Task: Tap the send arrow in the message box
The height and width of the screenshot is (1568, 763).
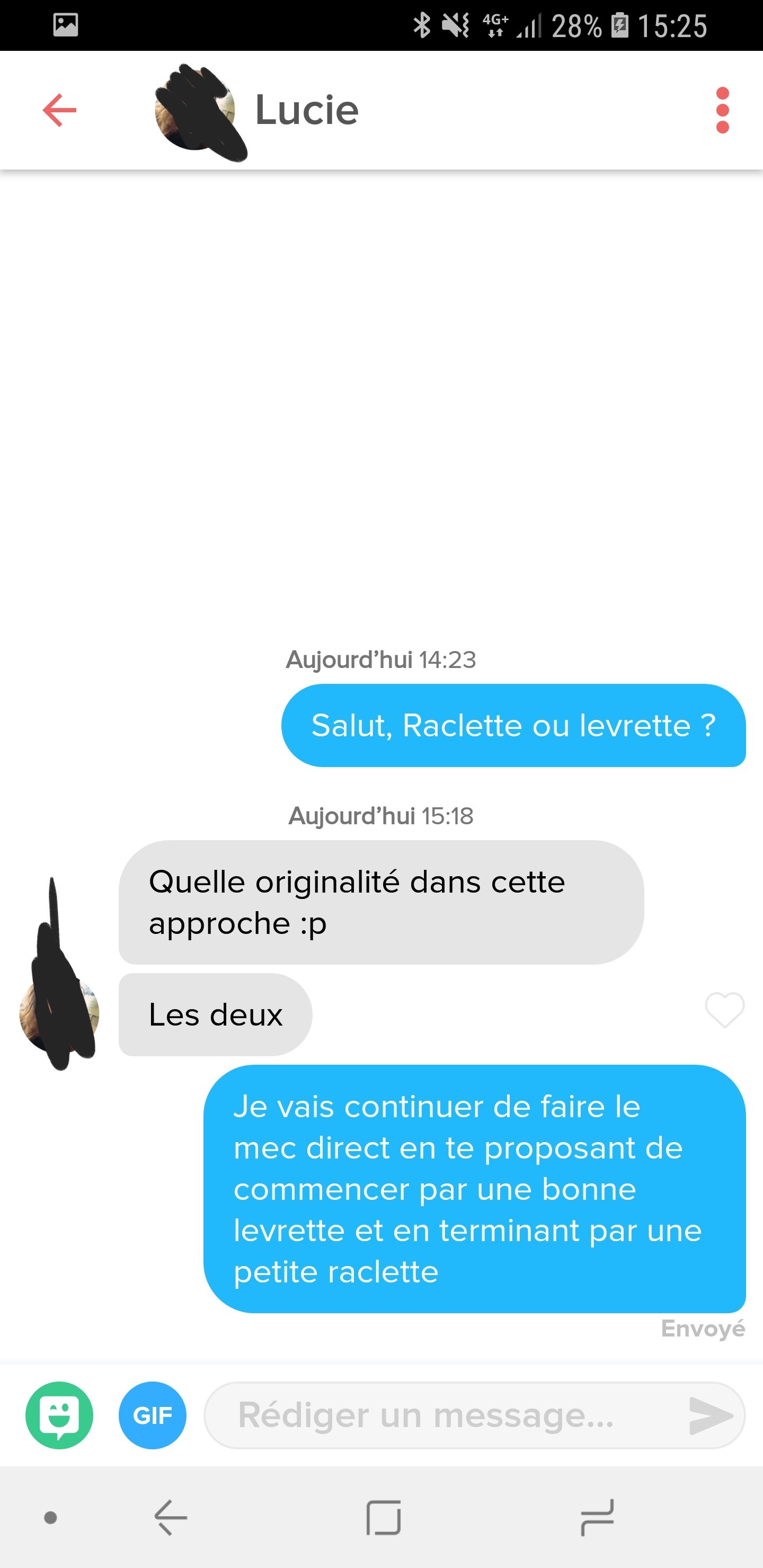Action: [x=709, y=1414]
